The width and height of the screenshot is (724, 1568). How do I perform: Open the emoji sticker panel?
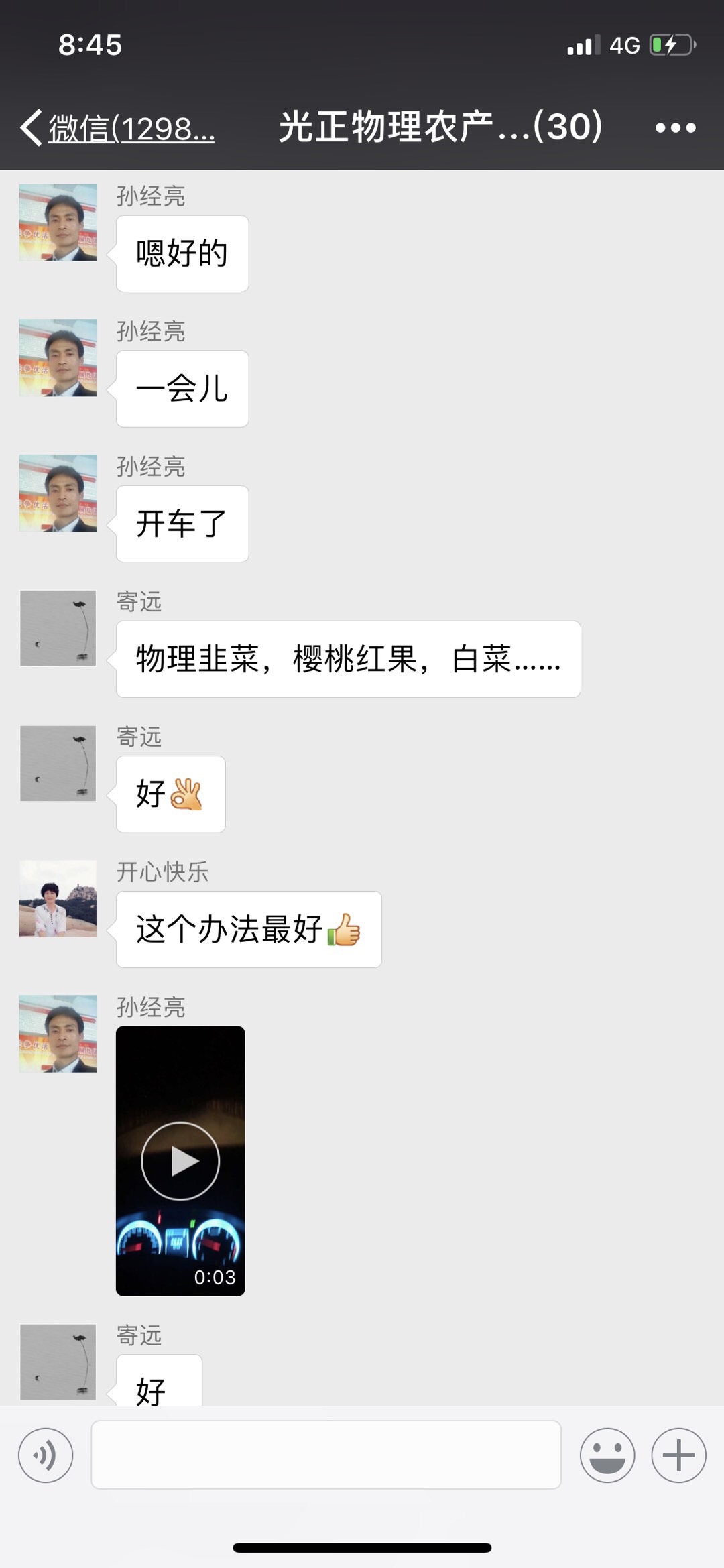click(607, 1455)
